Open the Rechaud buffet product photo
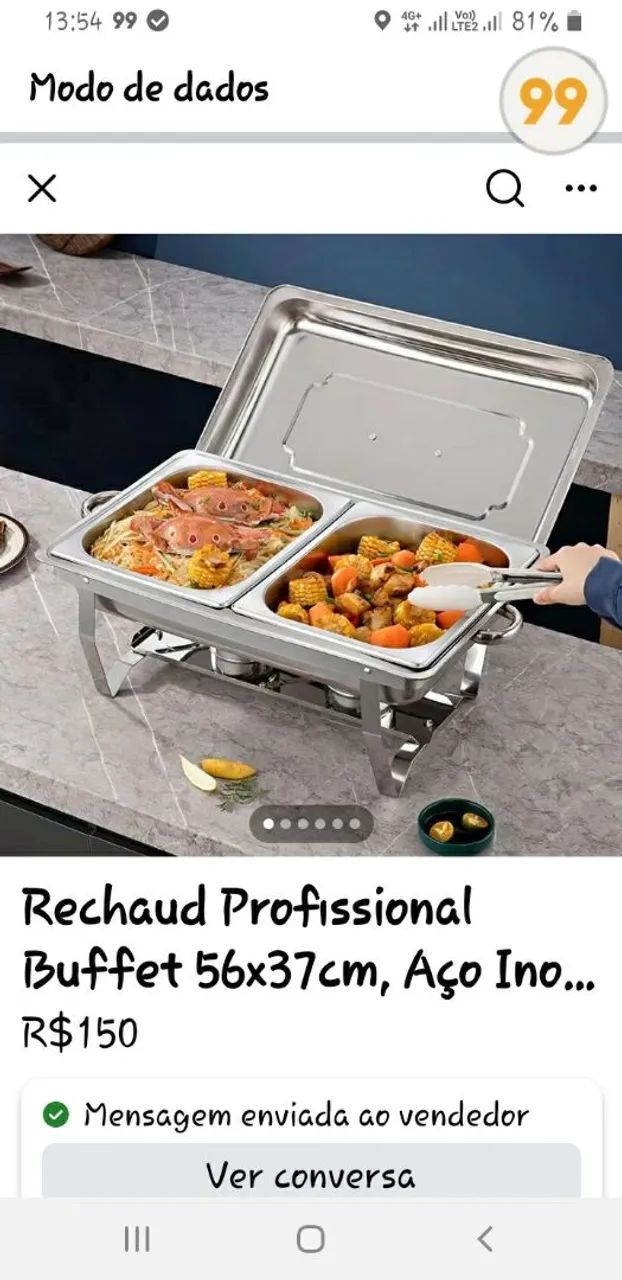The height and width of the screenshot is (1280, 622). pyautogui.click(x=311, y=545)
